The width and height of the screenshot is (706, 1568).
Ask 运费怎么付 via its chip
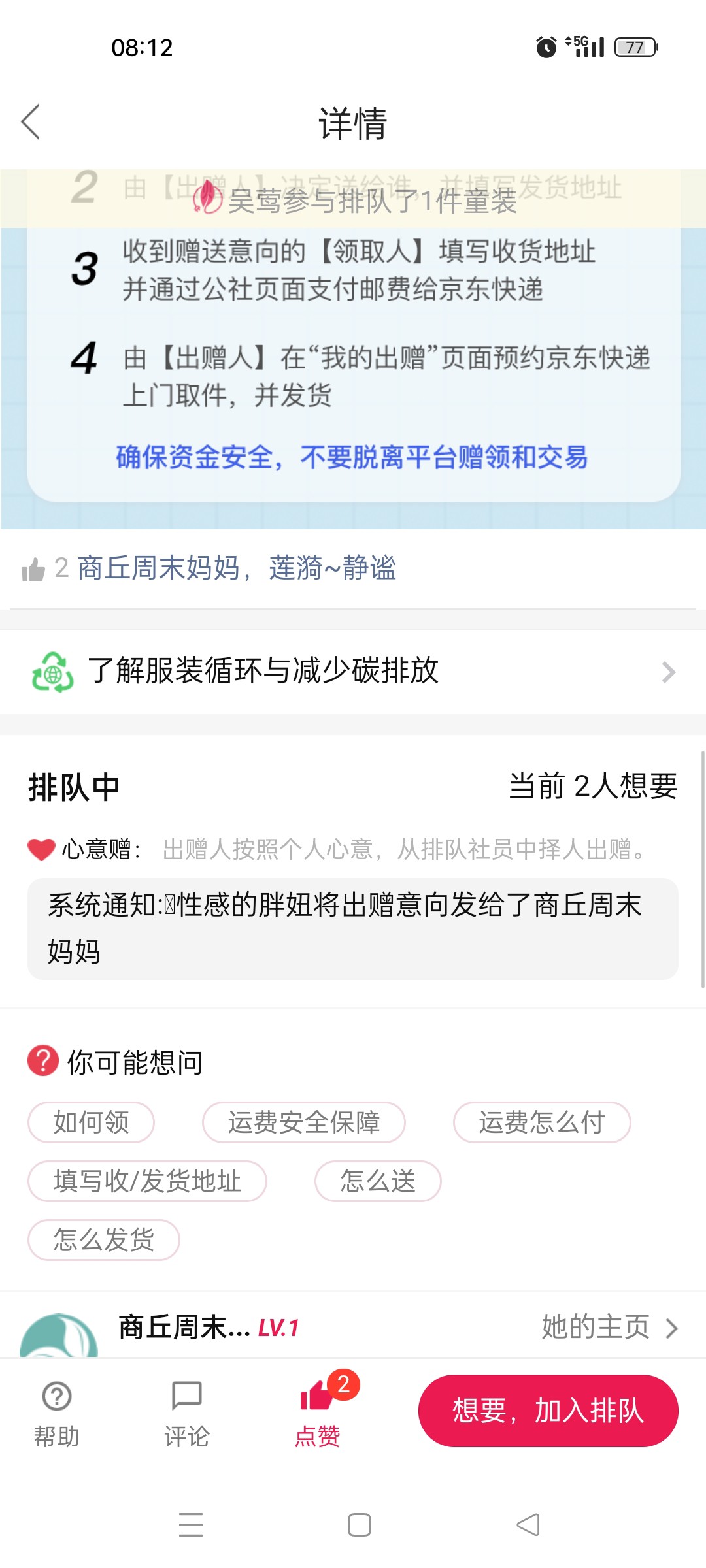pos(541,1122)
